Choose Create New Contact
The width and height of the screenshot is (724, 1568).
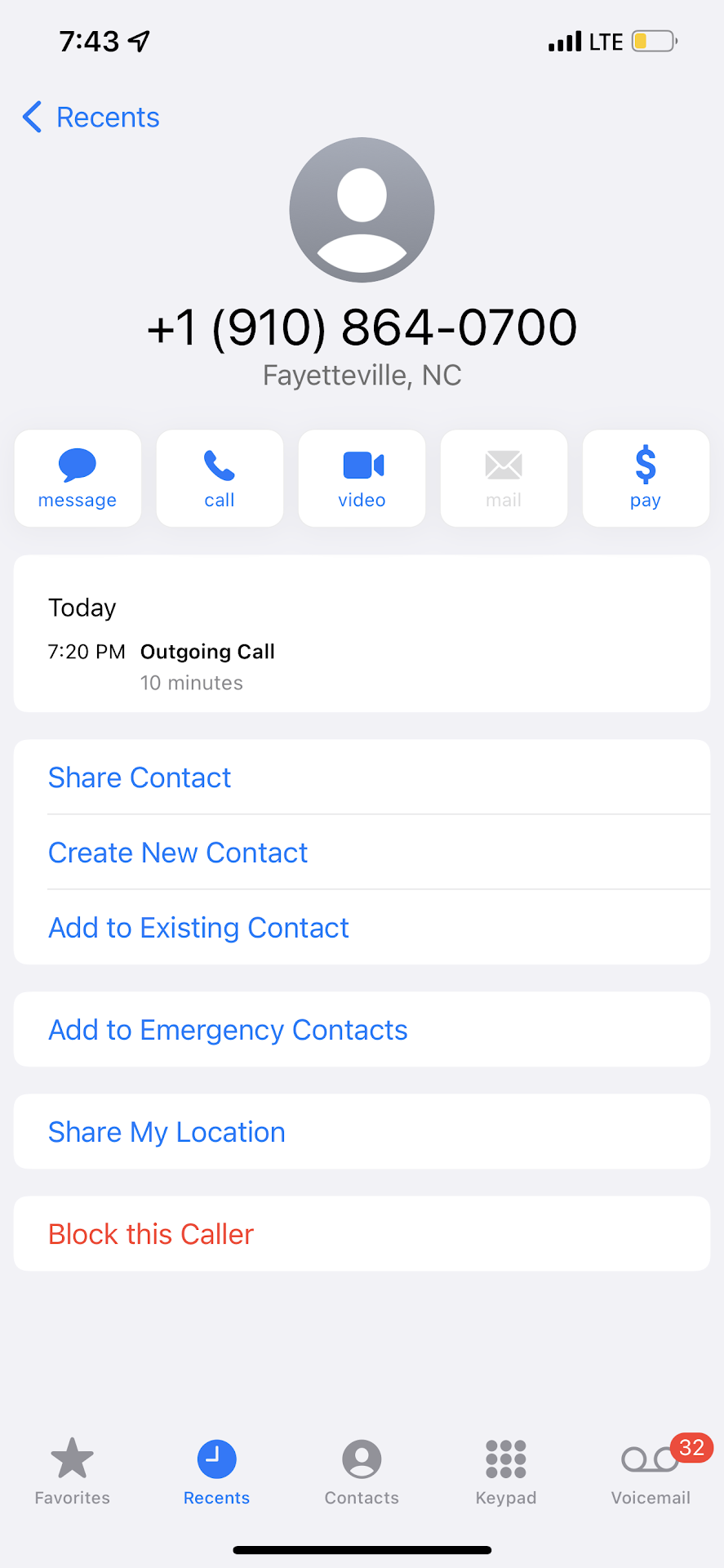point(178,853)
